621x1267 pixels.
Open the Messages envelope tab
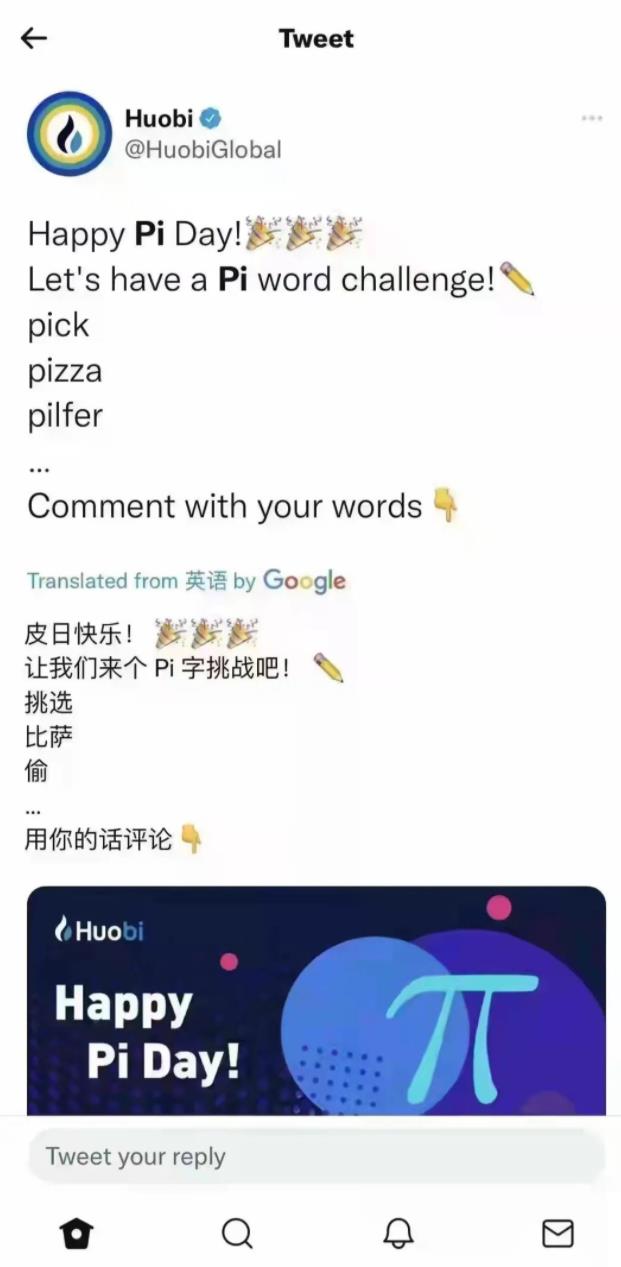(x=557, y=1233)
